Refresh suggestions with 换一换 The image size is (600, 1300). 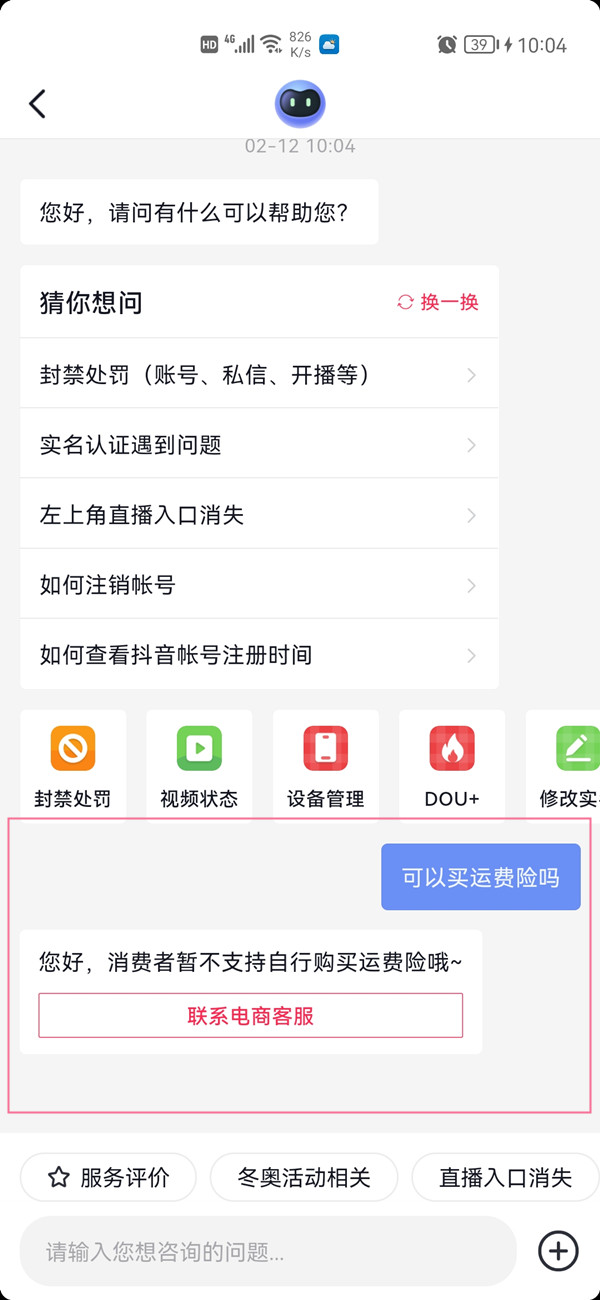(x=438, y=302)
